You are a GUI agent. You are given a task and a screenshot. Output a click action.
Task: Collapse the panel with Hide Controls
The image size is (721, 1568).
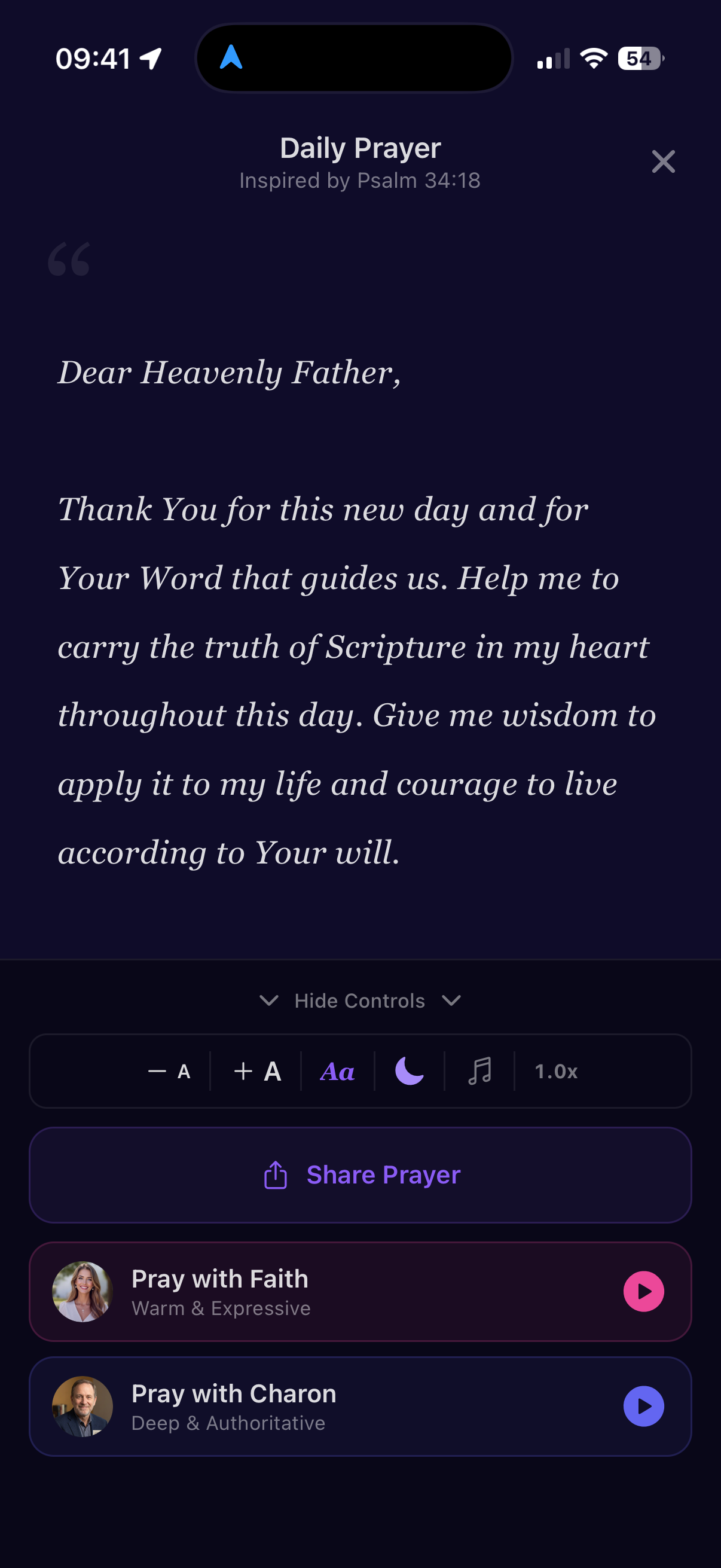pos(359,1001)
